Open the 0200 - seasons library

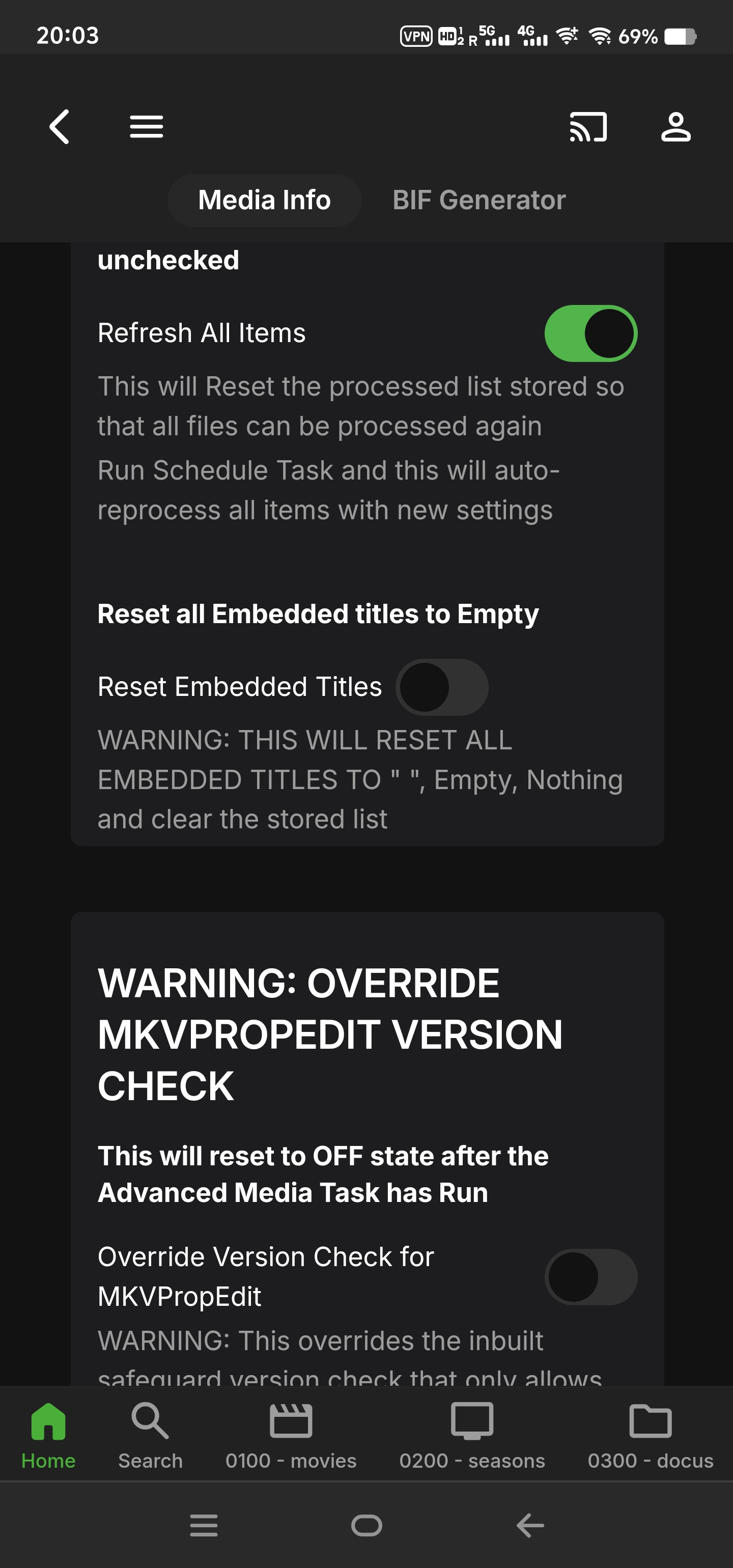pyautogui.click(x=472, y=1434)
